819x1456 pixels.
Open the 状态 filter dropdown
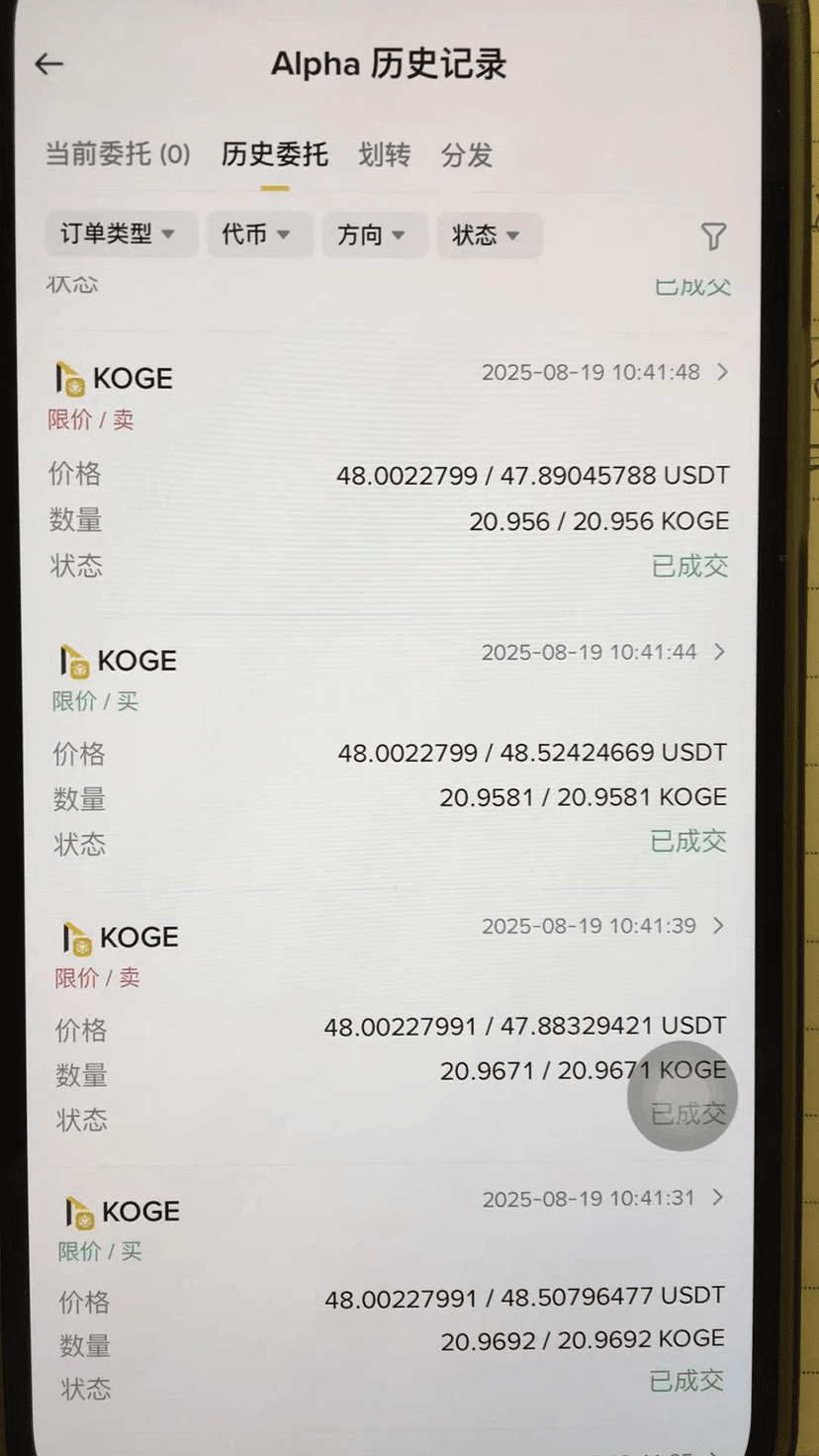pos(487,234)
